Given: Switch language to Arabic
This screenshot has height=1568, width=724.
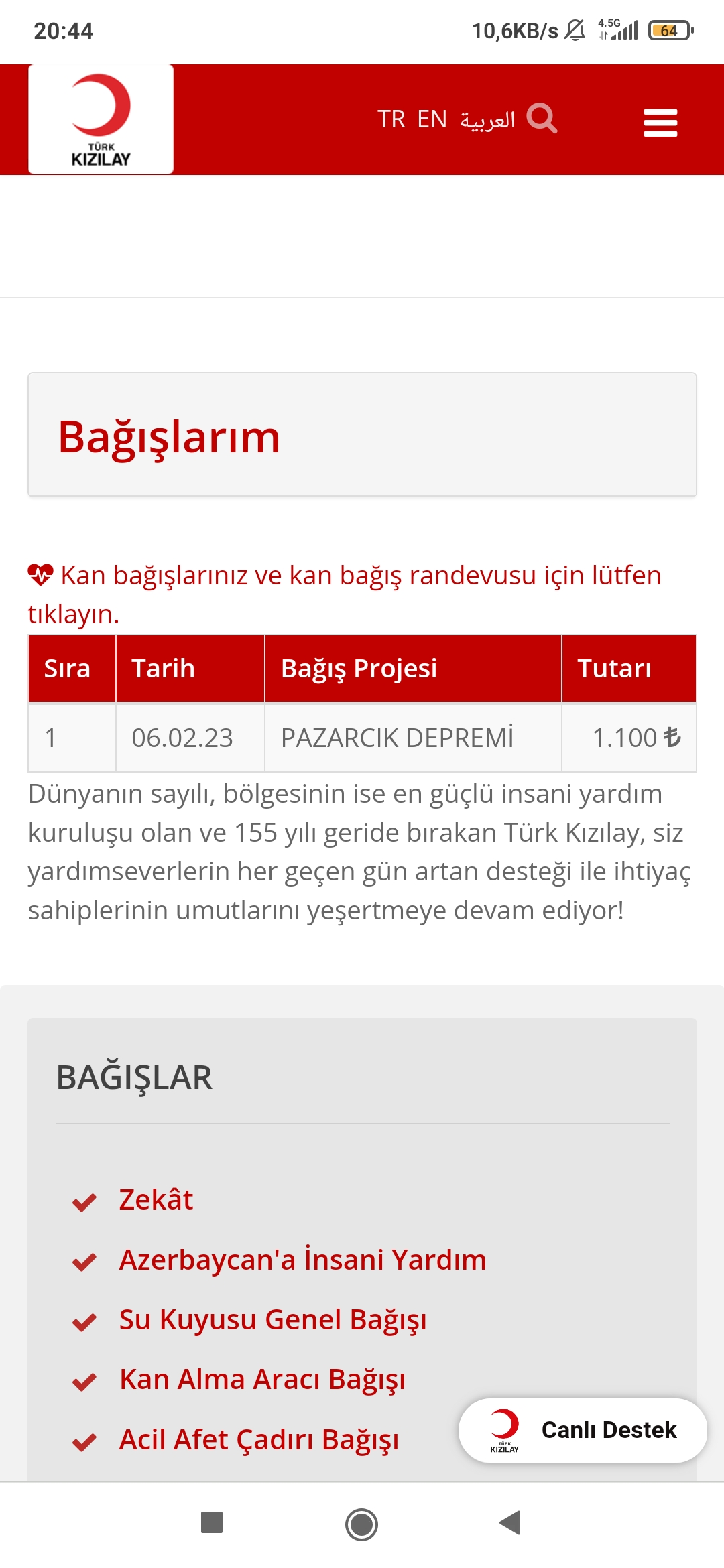Looking at the screenshot, I should [x=487, y=120].
